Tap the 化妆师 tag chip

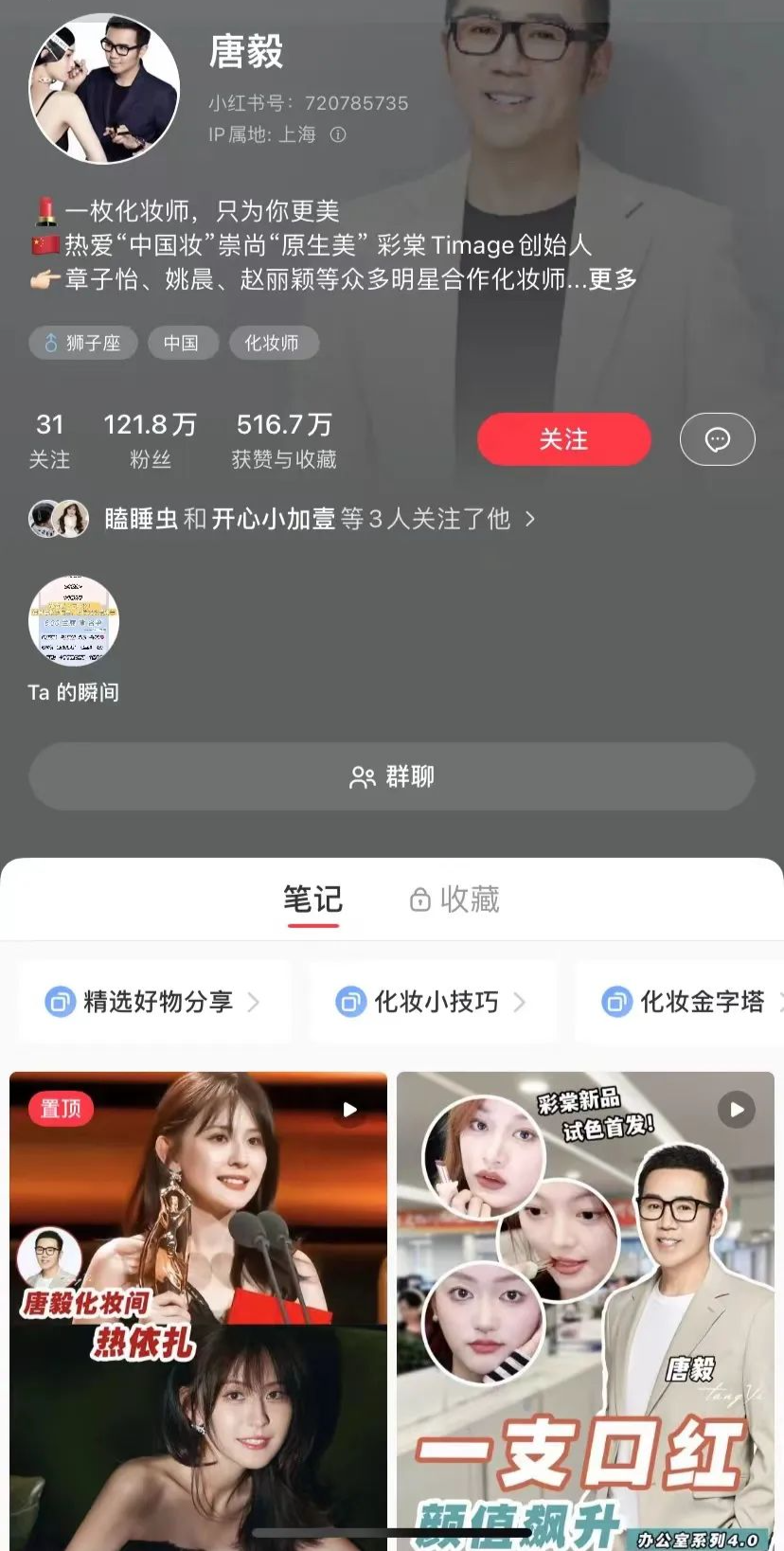[x=273, y=343]
